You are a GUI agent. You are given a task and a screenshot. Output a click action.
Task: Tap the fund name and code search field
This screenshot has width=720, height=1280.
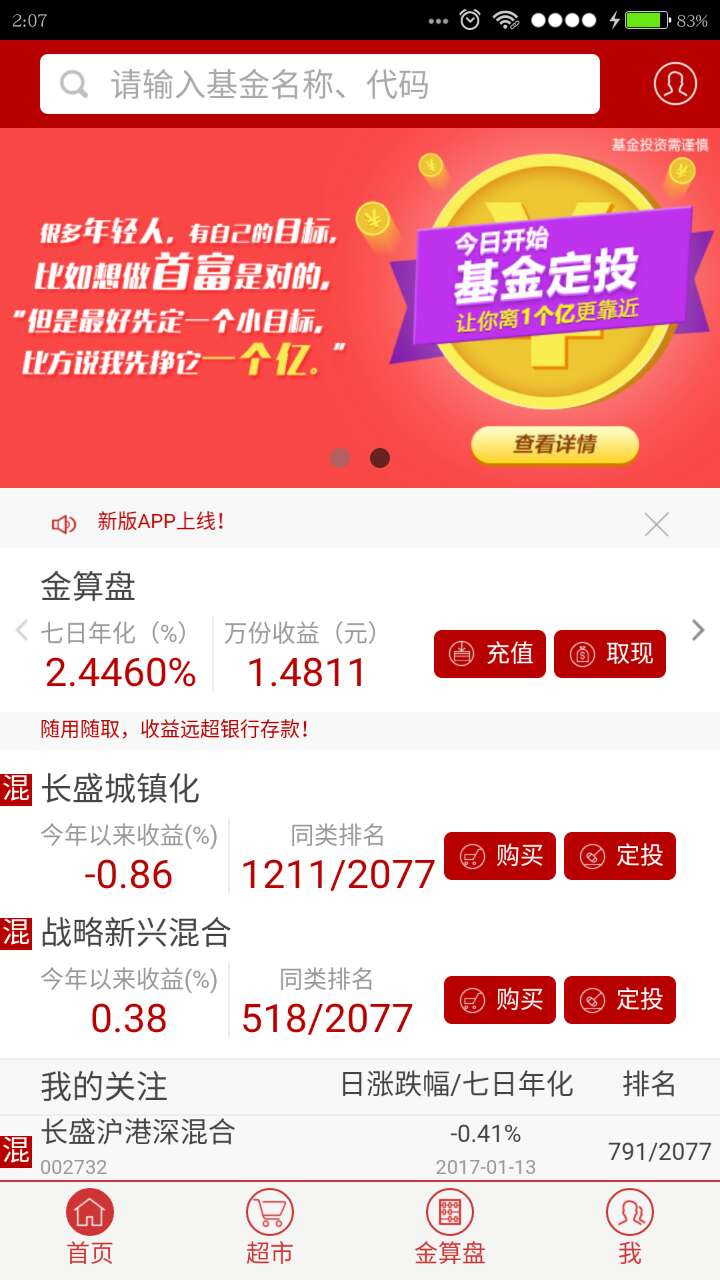pyautogui.click(x=320, y=84)
